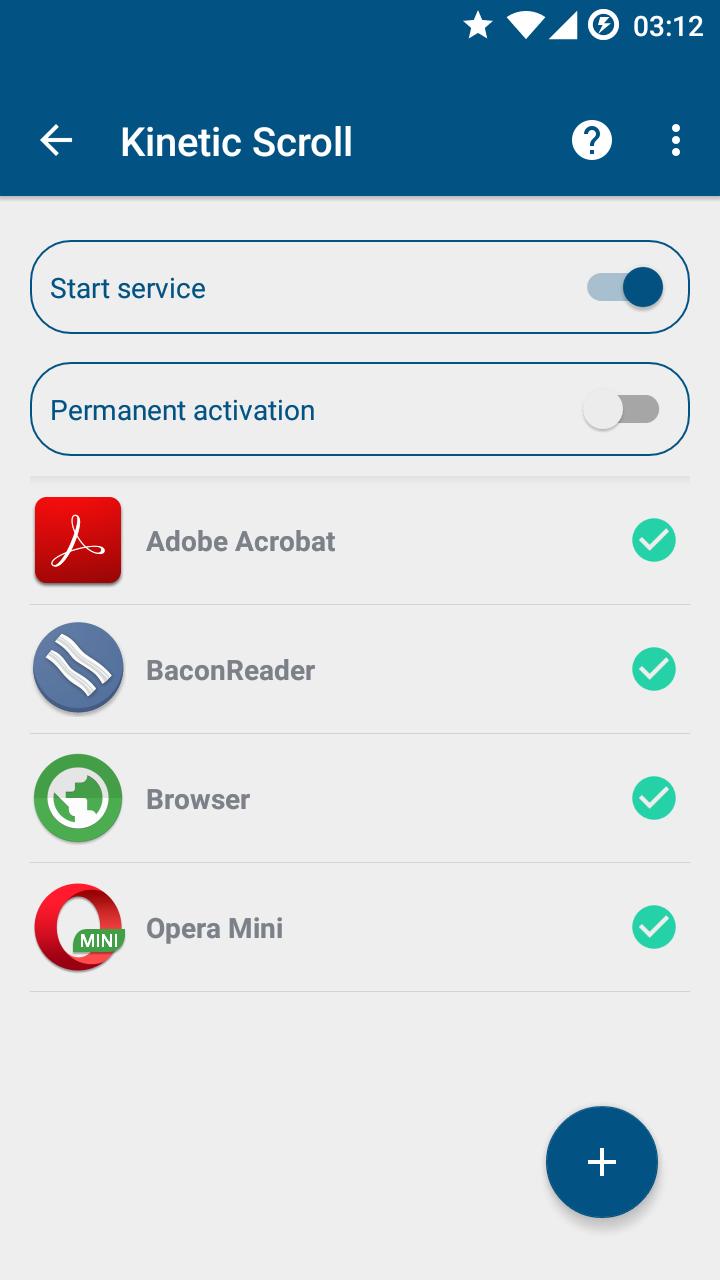The height and width of the screenshot is (1280, 720).
Task: Turn off the Start service switch
Action: point(625,288)
